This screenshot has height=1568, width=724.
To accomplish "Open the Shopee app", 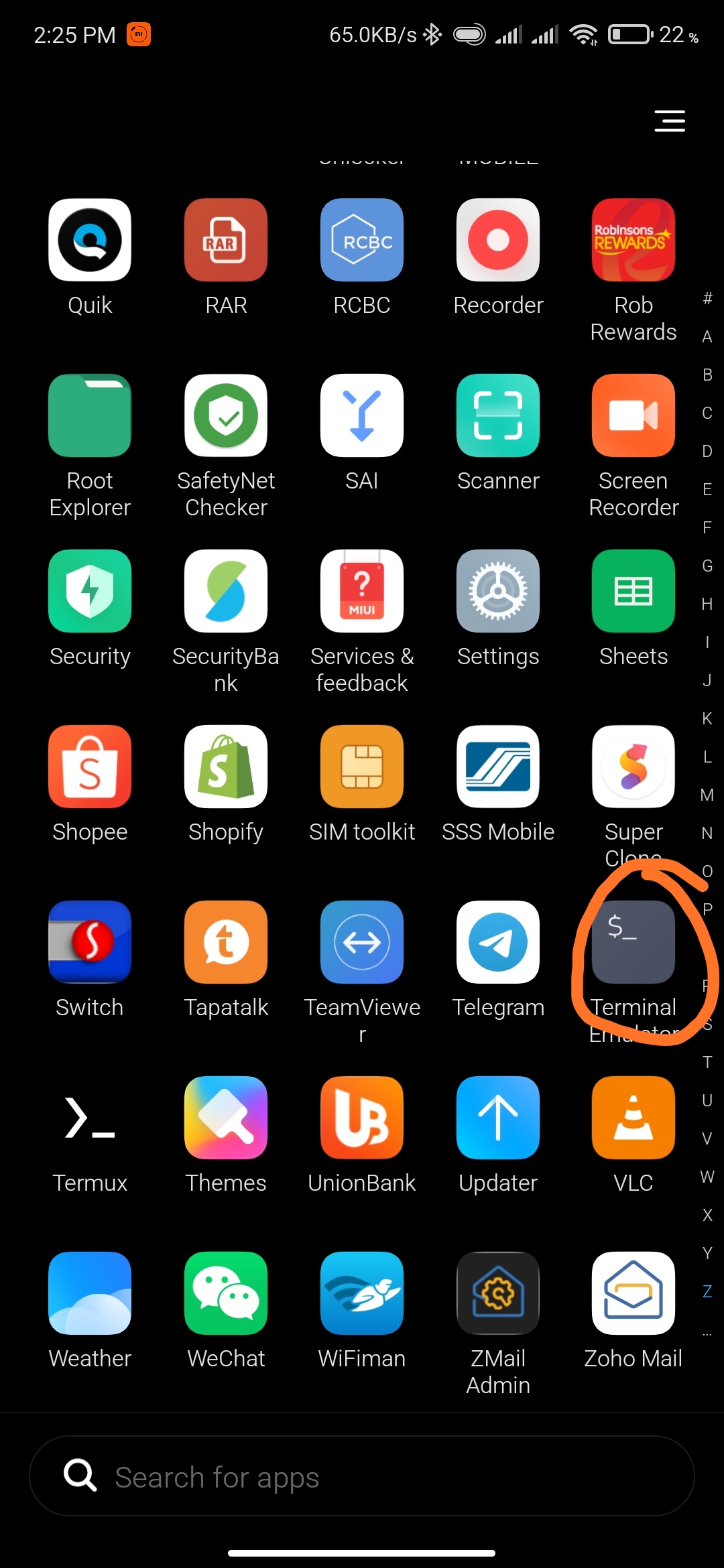I will (90, 767).
